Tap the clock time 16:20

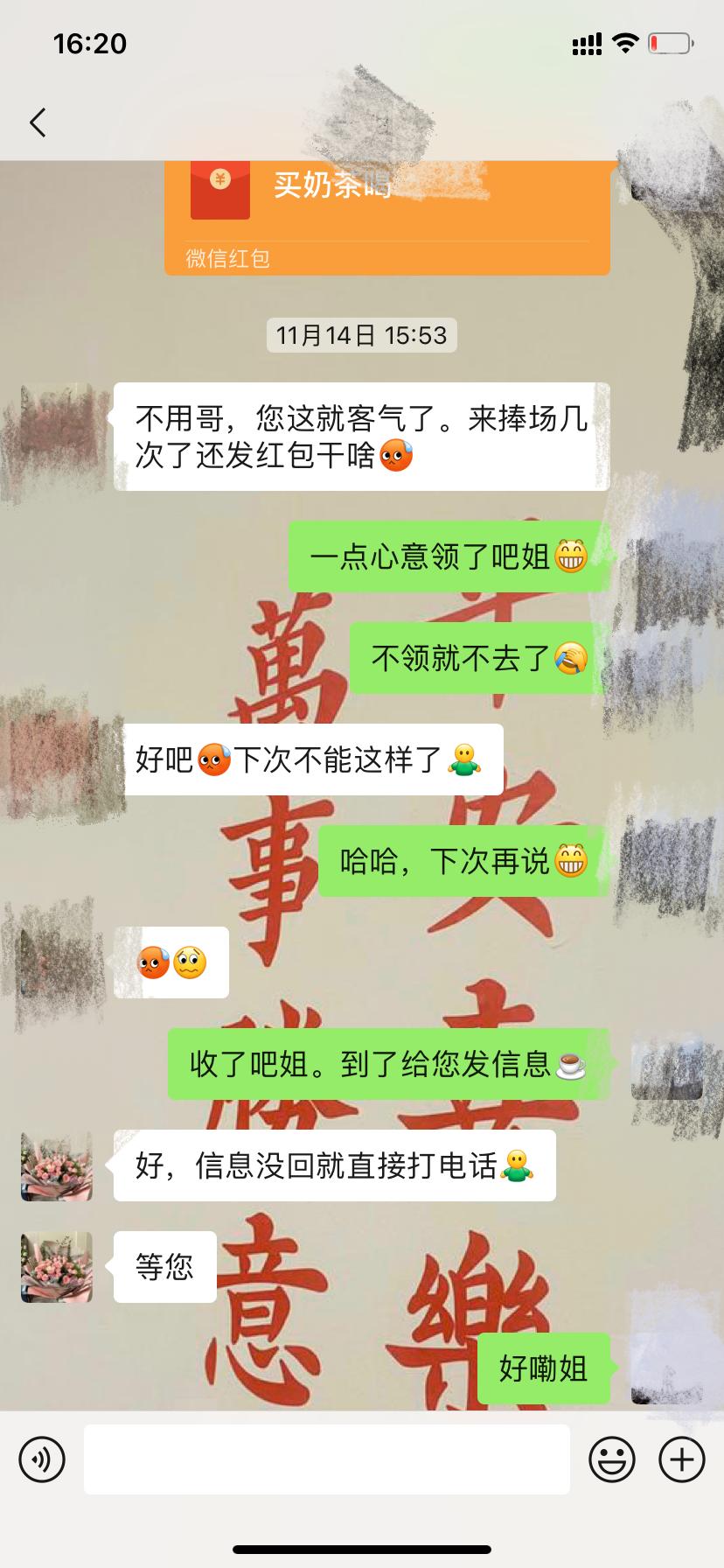click(x=89, y=42)
